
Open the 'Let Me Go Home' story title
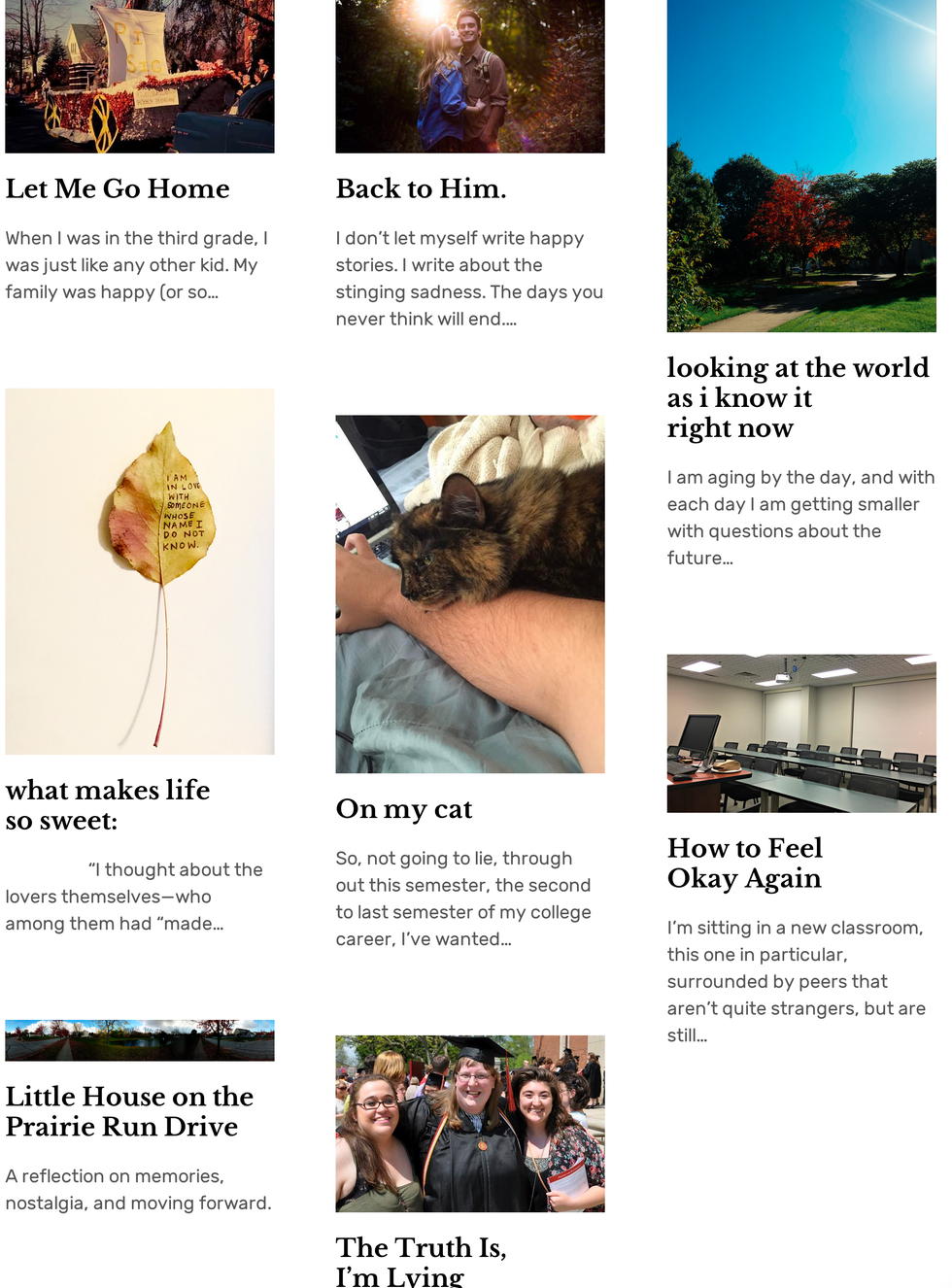coord(118,188)
